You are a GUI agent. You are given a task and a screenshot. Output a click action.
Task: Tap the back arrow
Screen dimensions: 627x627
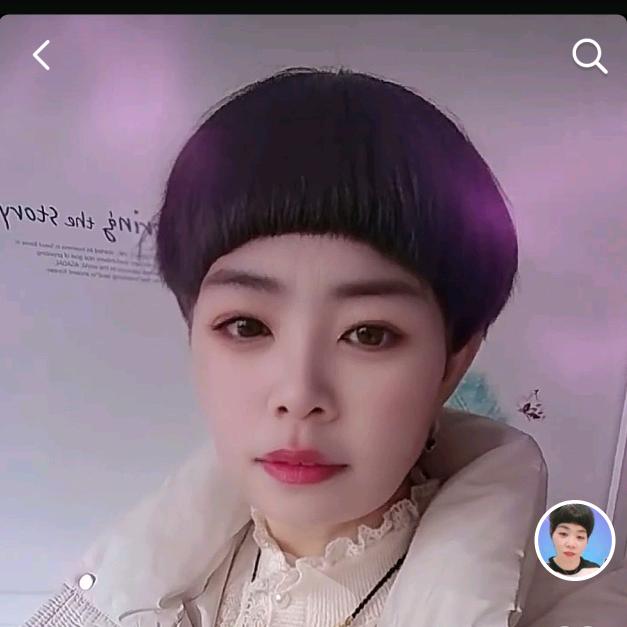[x=41, y=55]
